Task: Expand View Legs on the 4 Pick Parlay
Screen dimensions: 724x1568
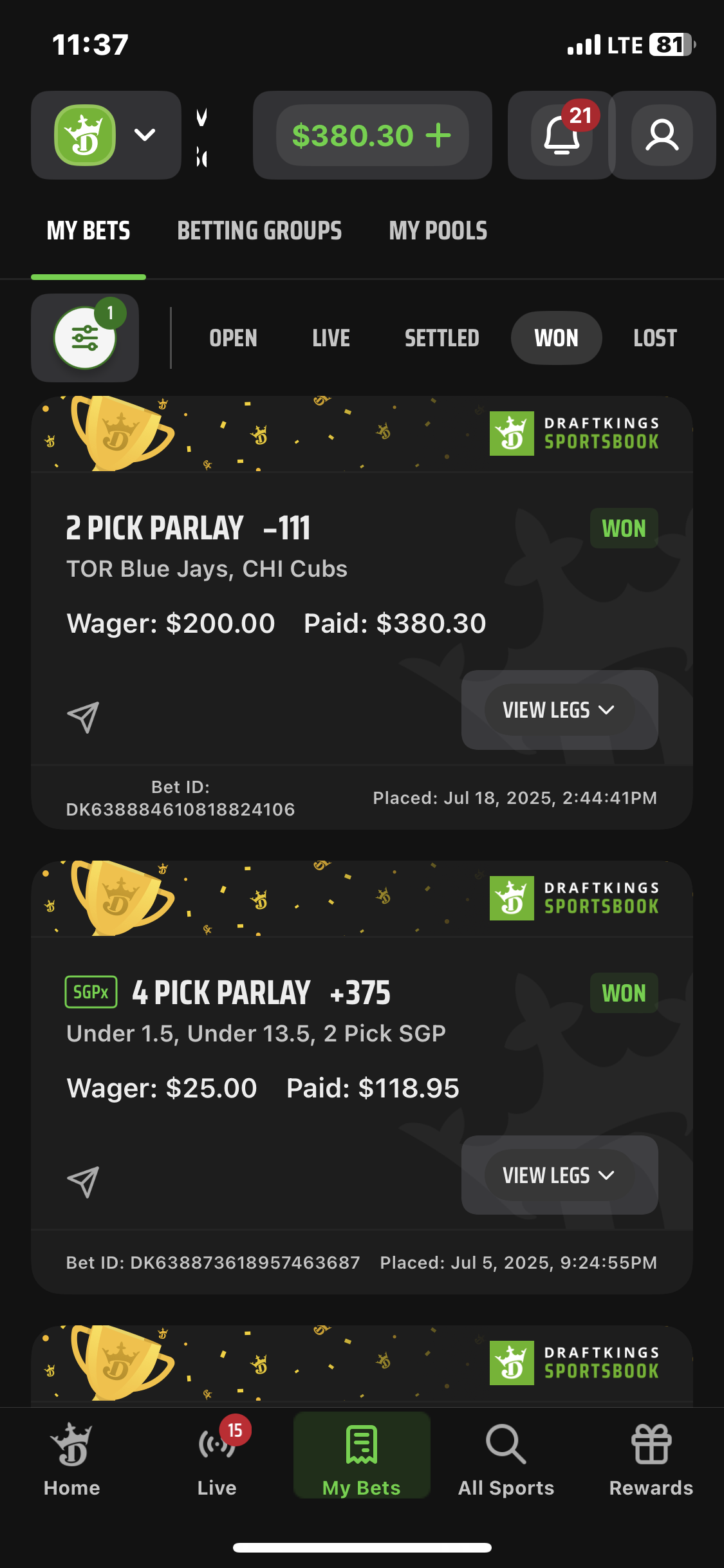Action: [x=559, y=1175]
